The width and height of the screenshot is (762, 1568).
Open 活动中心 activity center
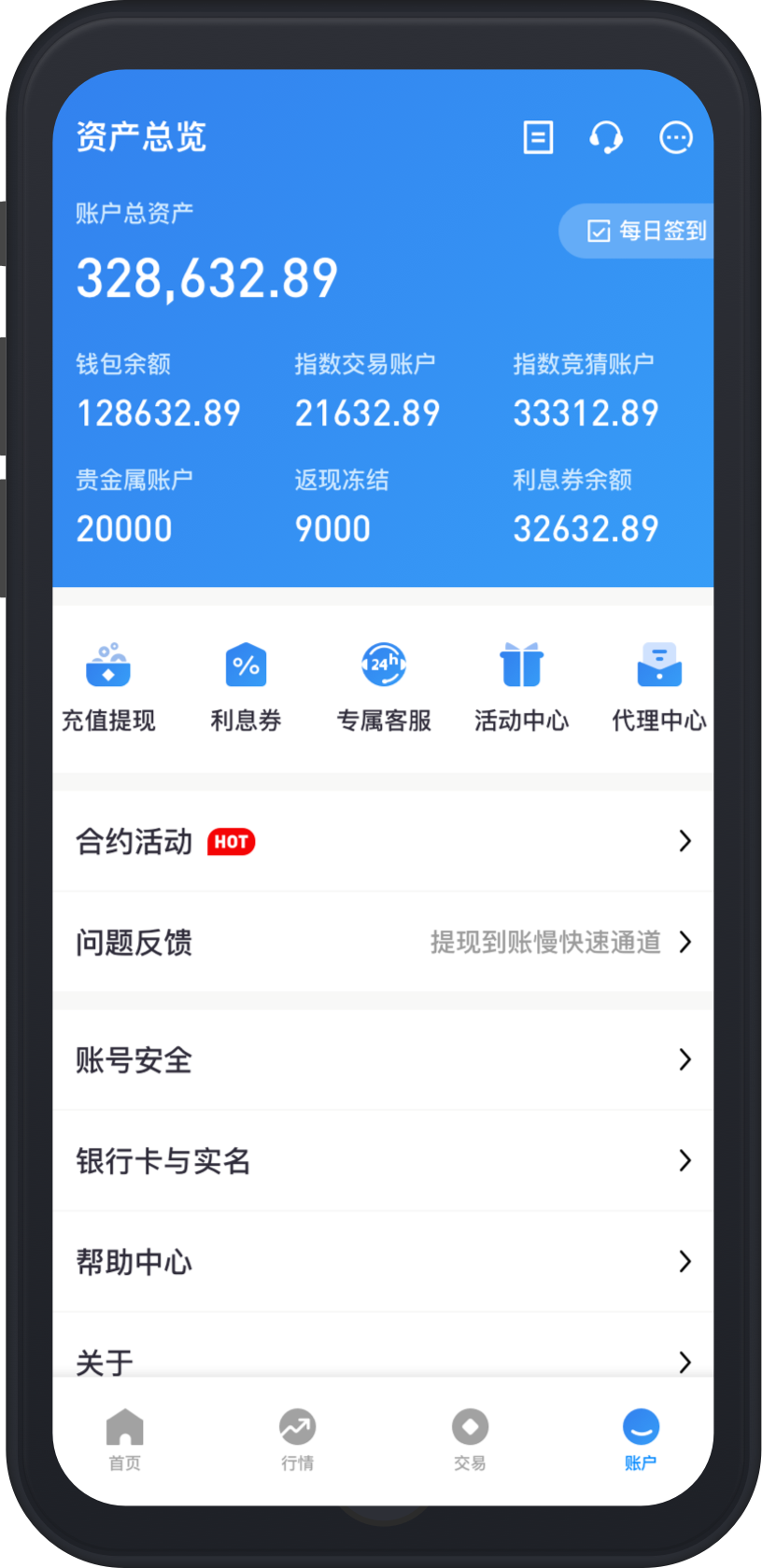coord(521,685)
